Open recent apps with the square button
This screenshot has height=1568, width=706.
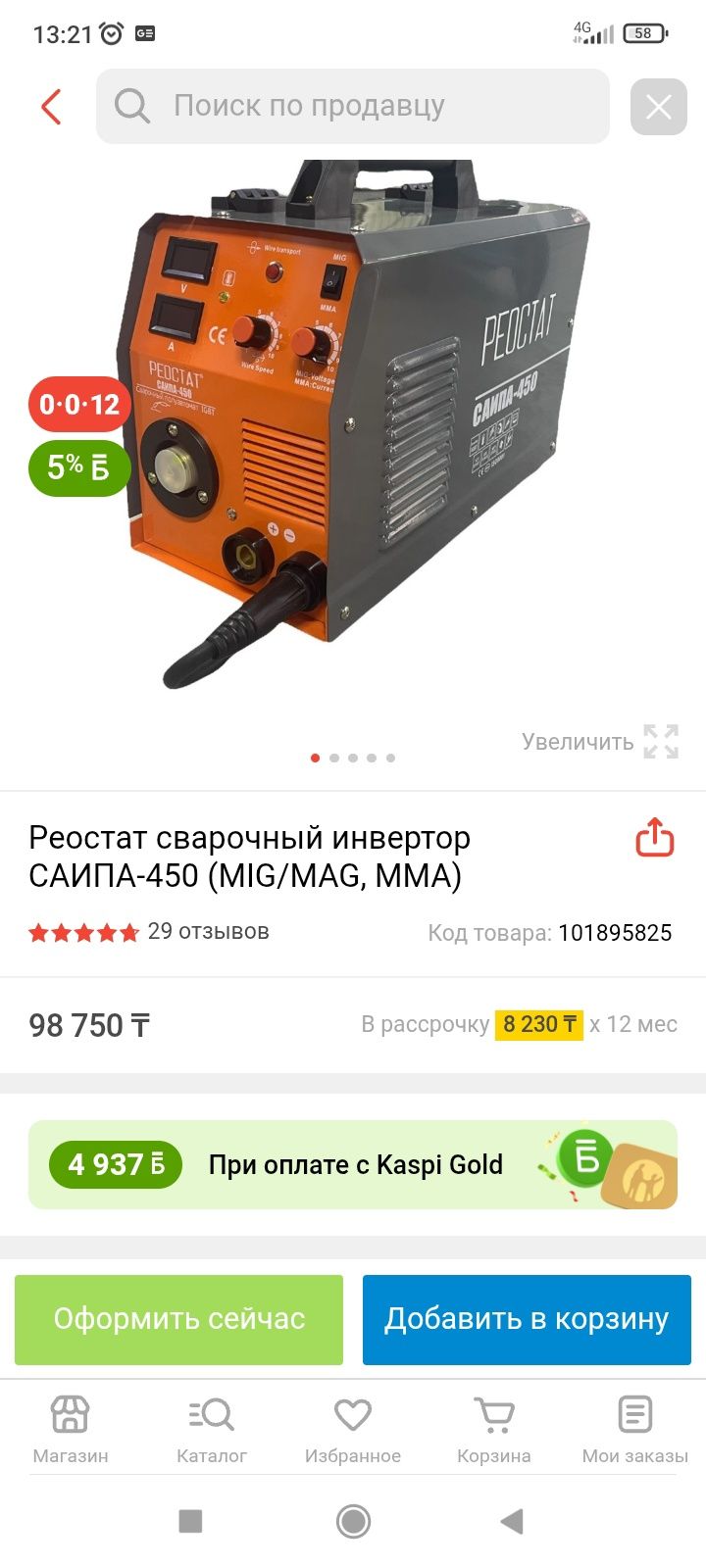[x=190, y=1521]
